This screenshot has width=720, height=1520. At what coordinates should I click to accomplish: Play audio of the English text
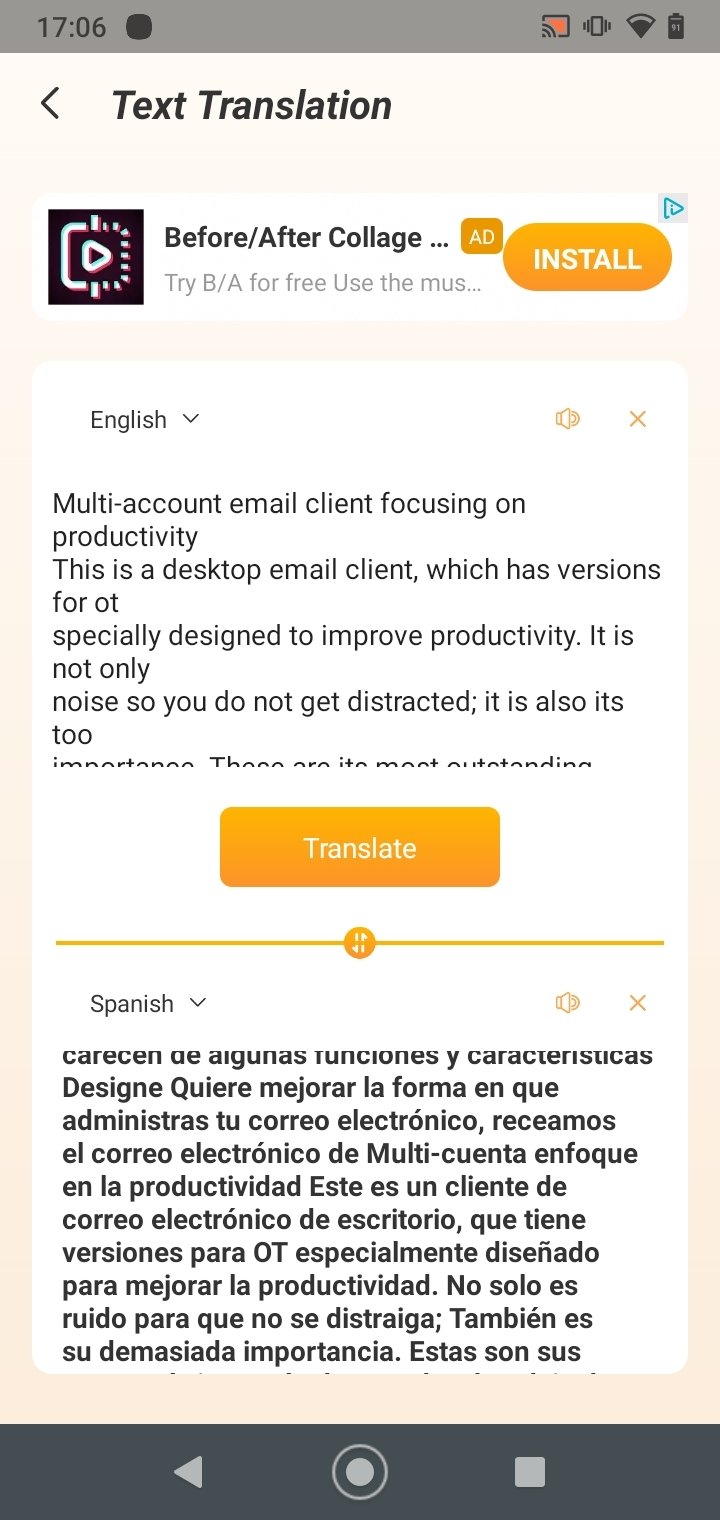(568, 419)
